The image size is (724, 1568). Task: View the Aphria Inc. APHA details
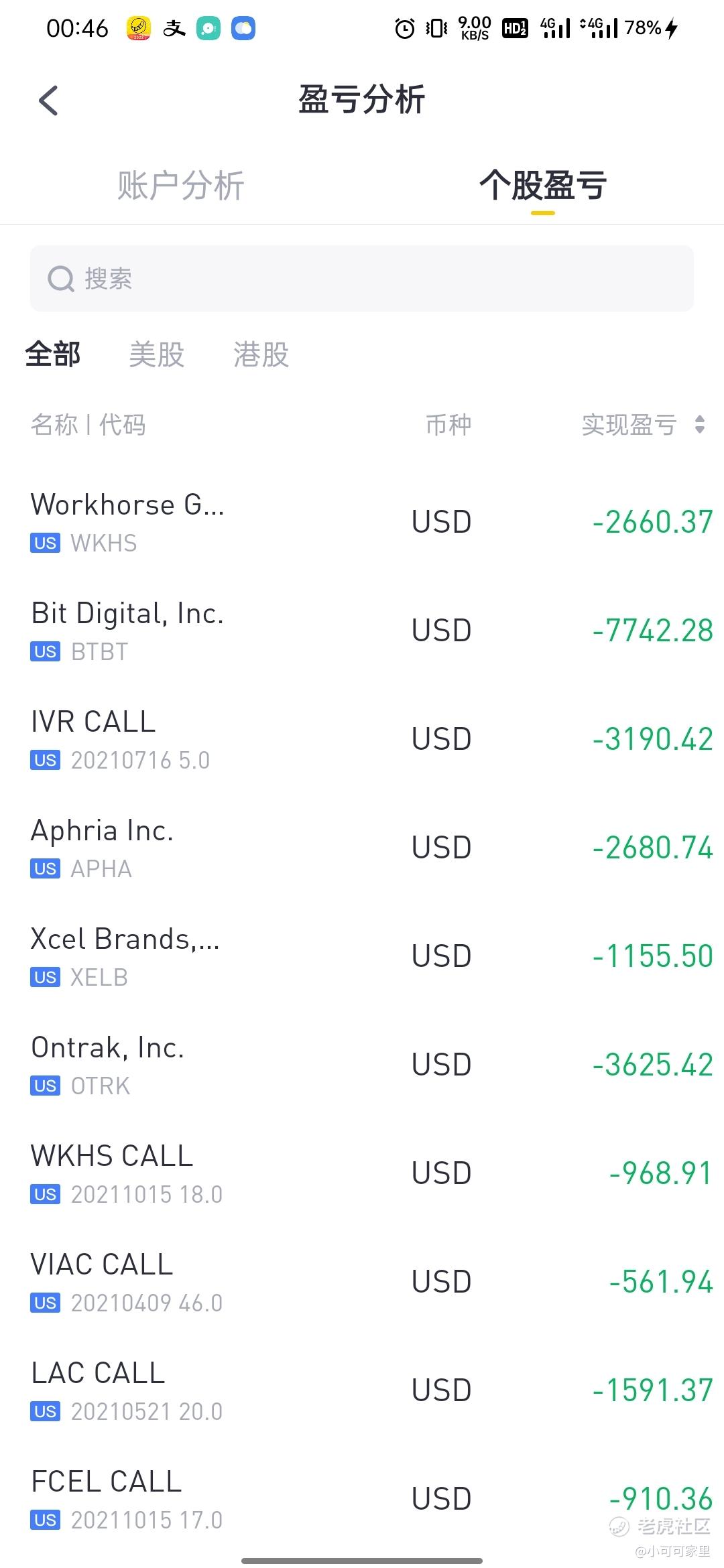[x=362, y=848]
